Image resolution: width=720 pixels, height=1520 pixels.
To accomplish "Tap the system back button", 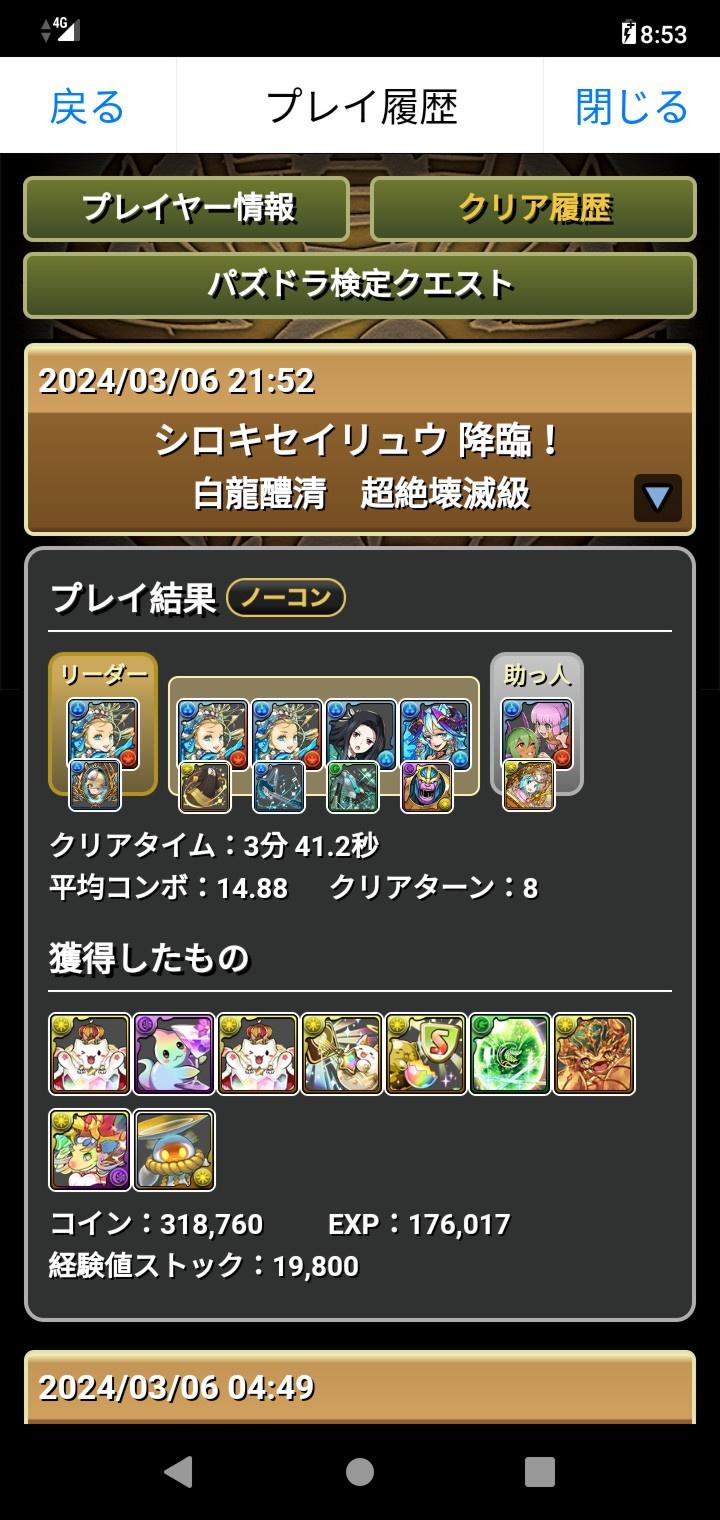I will [x=178, y=1471].
